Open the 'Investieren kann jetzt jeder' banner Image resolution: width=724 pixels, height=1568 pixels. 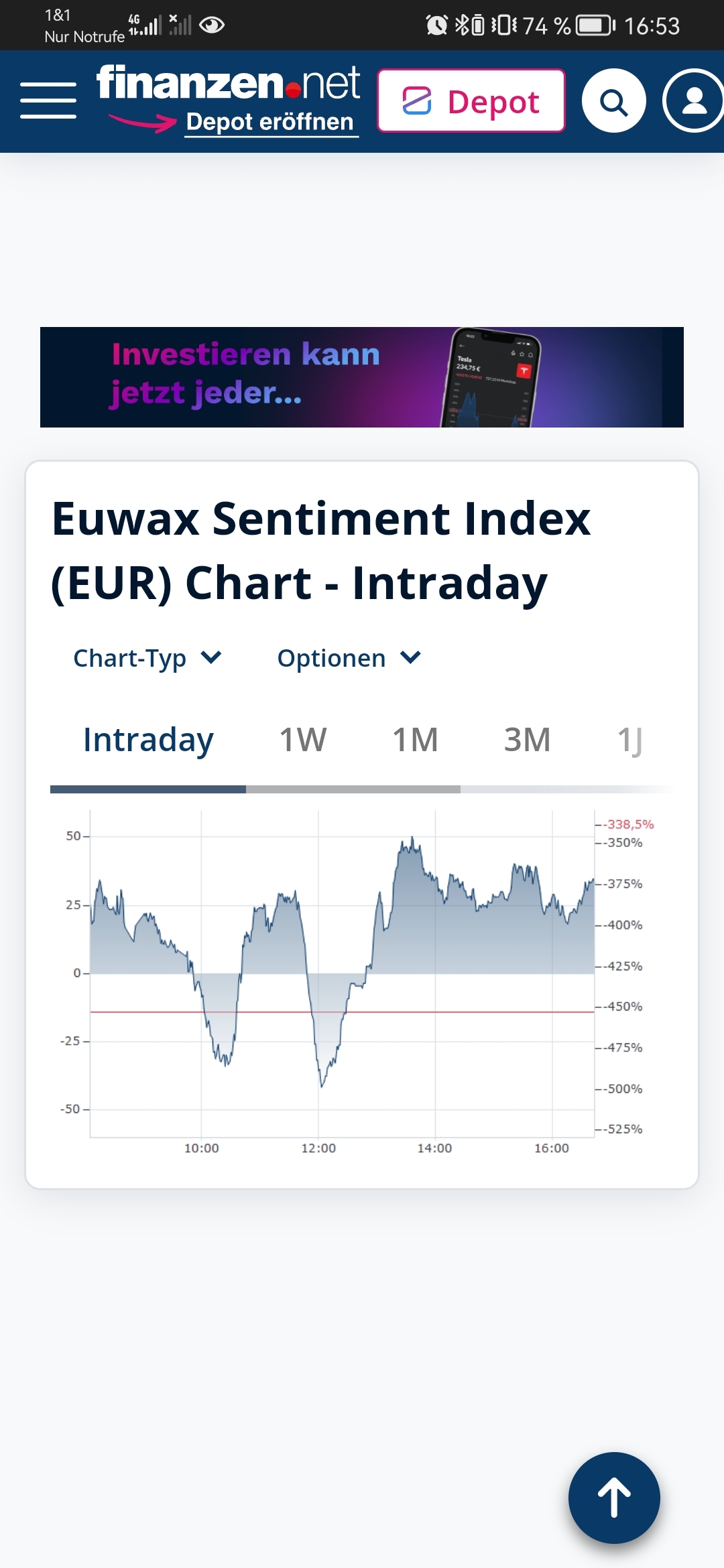[x=362, y=377]
